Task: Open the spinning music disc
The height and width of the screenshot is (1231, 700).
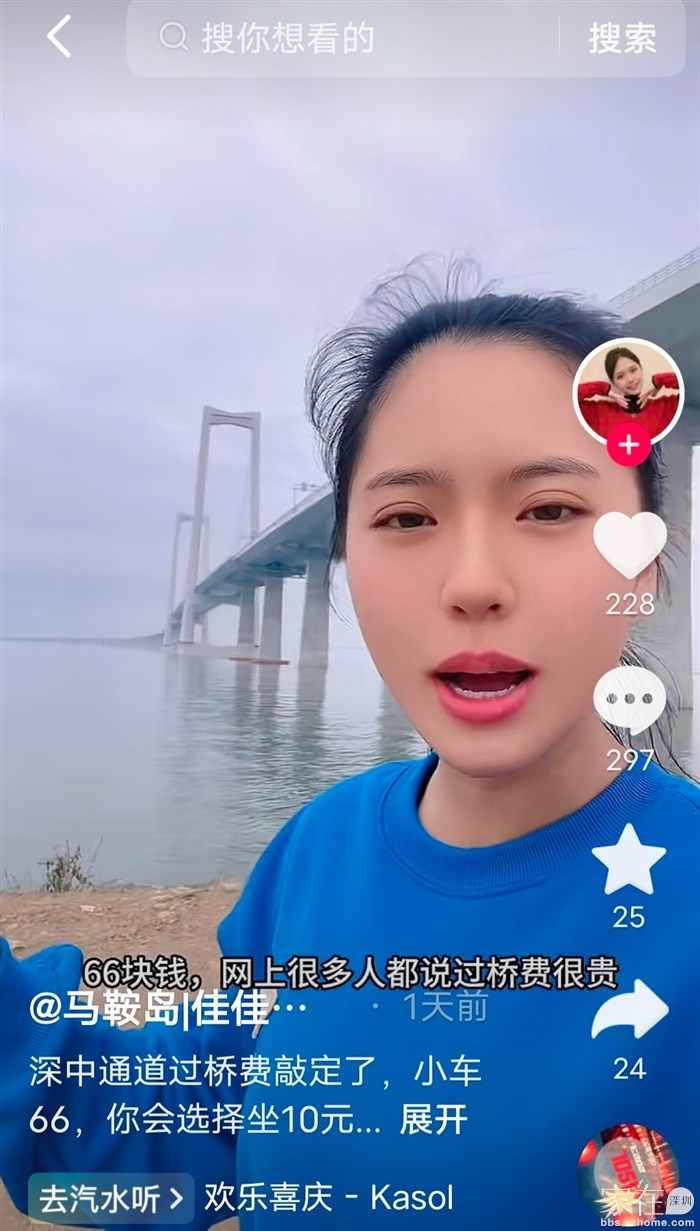Action: pyautogui.click(x=628, y=1170)
